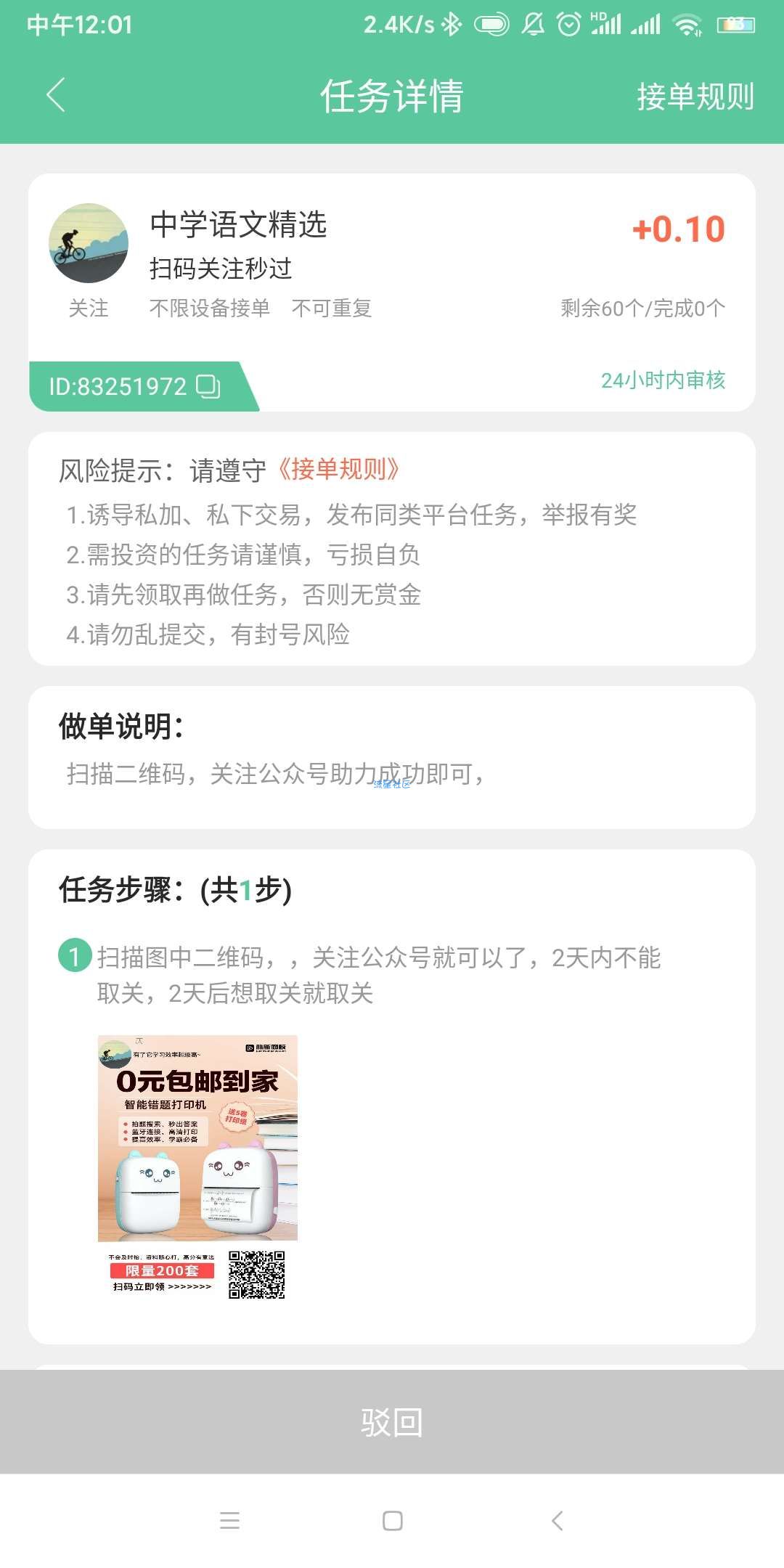Open recent apps from the navigation bar
Image resolution: width=784 pixels, height=1568 pixels.
click(x=229, y=1520)
